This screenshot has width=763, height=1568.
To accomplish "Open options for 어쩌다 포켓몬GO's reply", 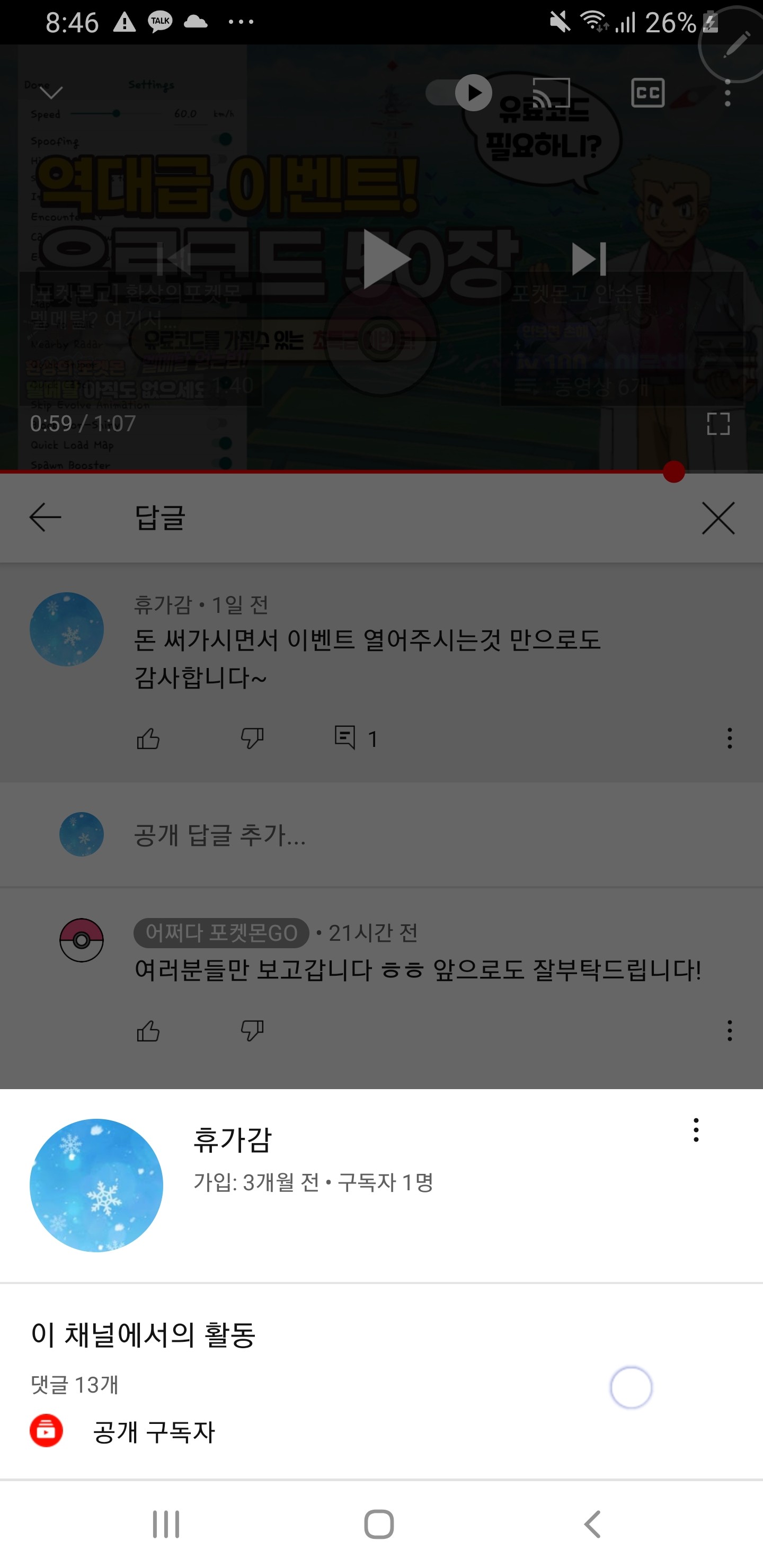I will pyautogui.click(x=729, y=1030).
